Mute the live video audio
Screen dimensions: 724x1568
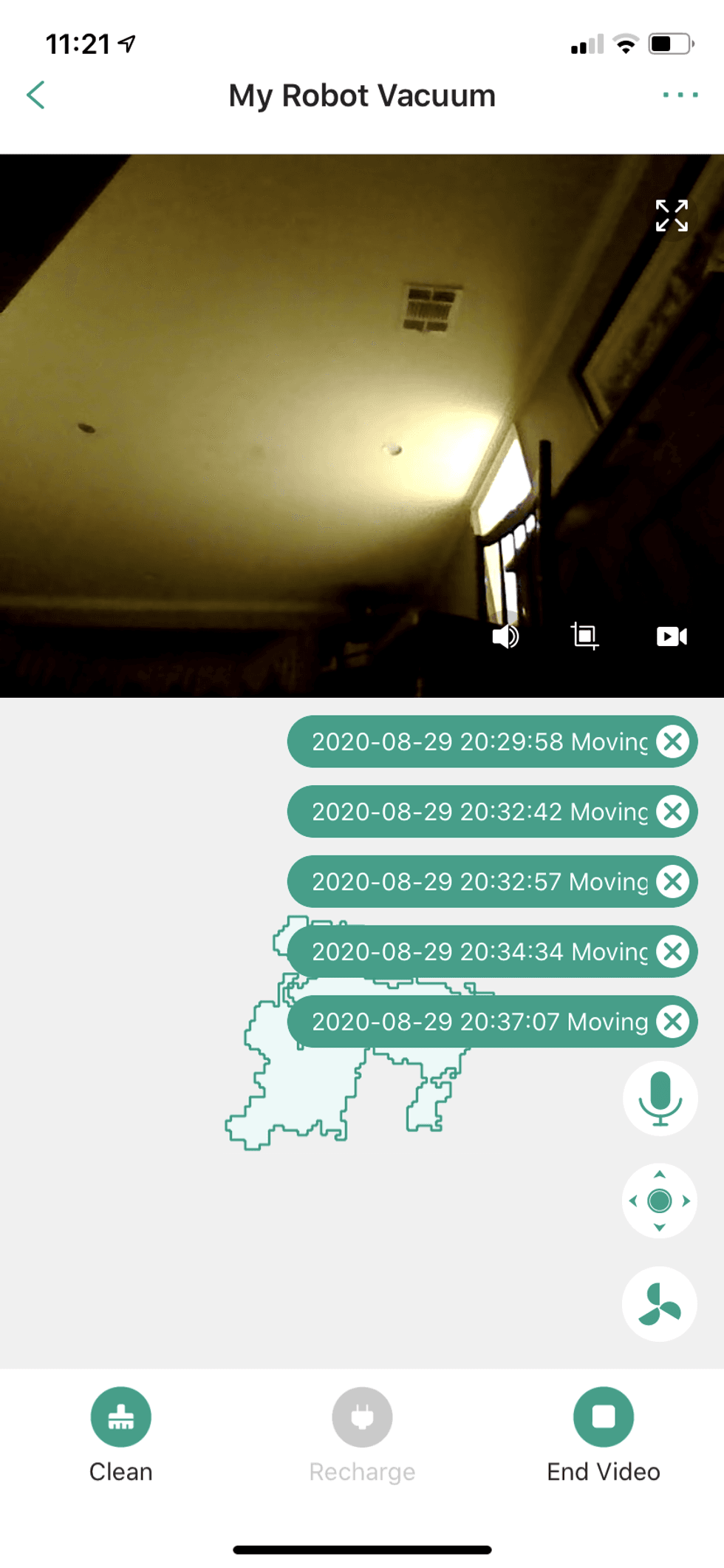point(505,636)
